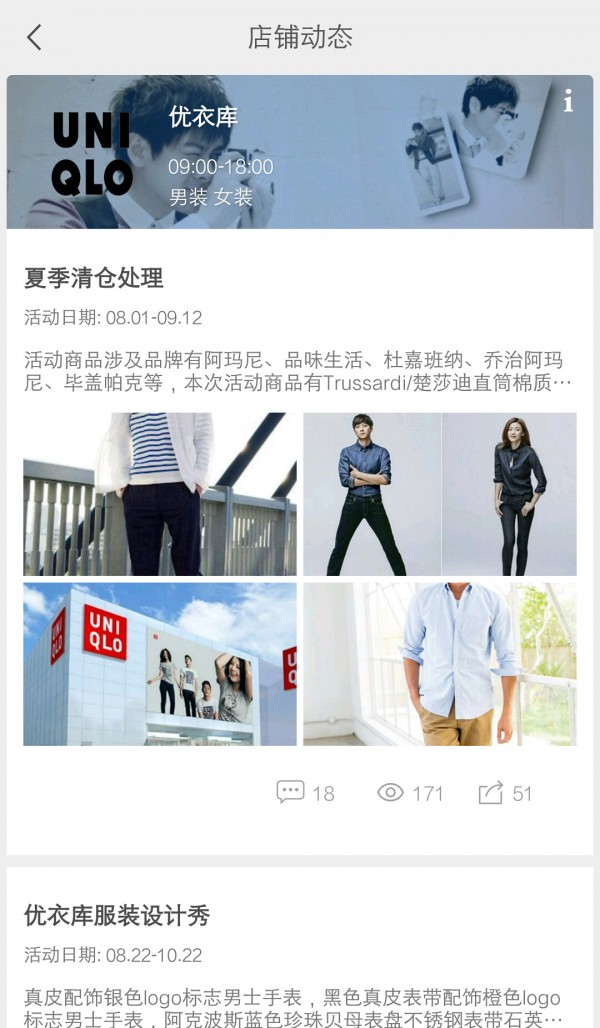The image size is (600, 1028).
Task: View the light blue shirt photo
Action: (x=440, y=664)
